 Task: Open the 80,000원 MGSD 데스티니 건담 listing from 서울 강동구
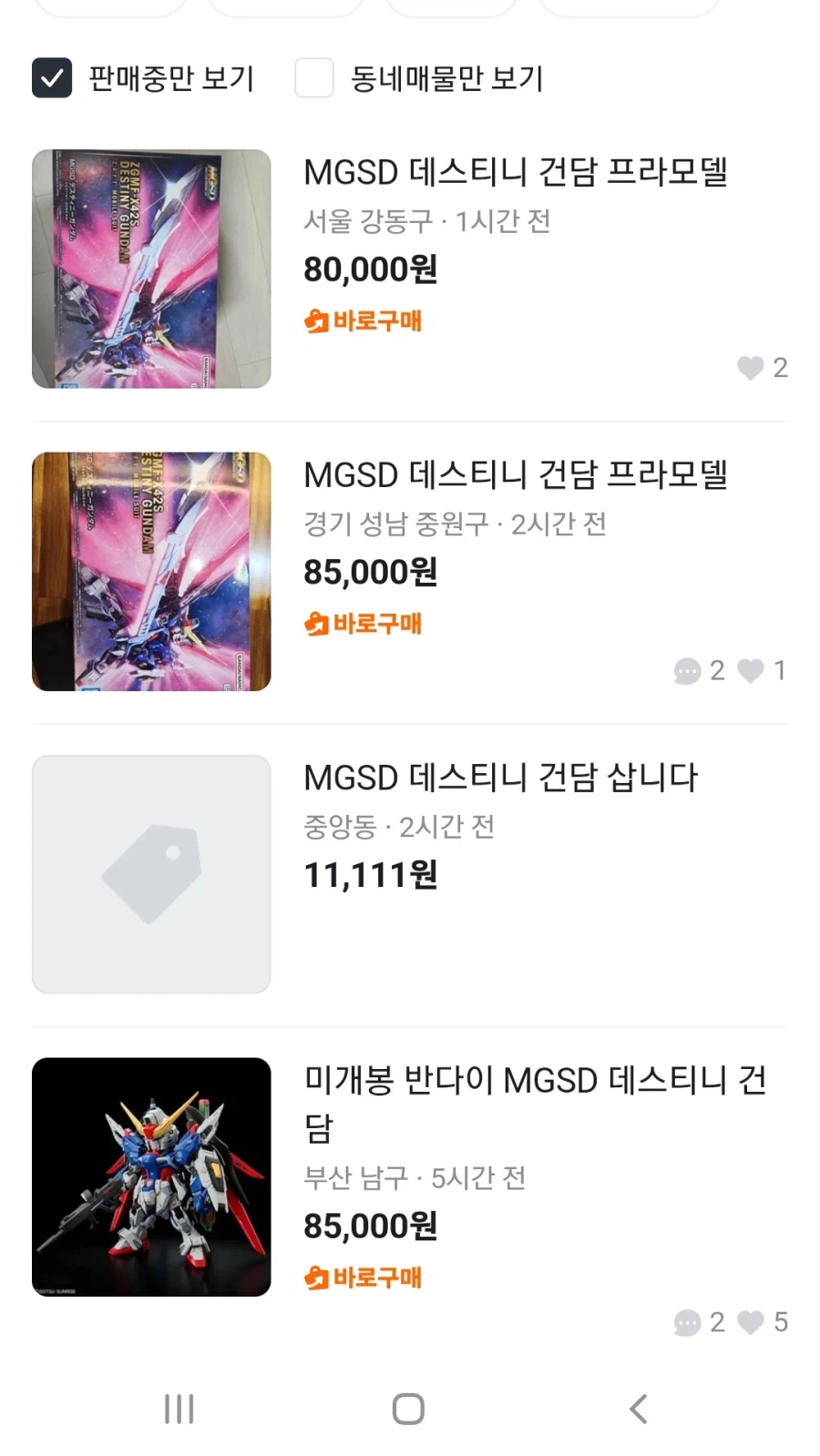click(x=515, y=172)
